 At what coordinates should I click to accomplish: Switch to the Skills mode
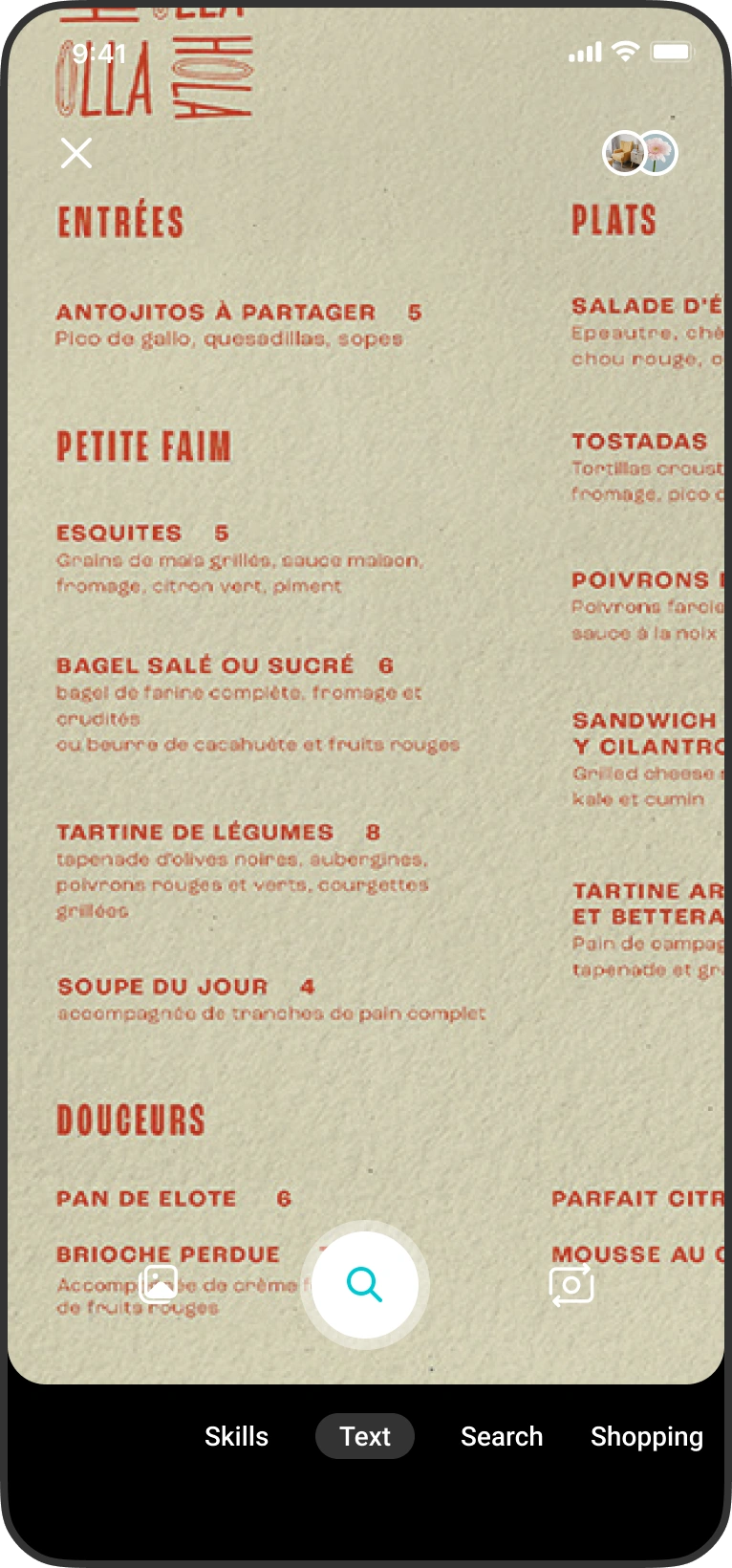pyautogui.click(x=236, y=1436)
